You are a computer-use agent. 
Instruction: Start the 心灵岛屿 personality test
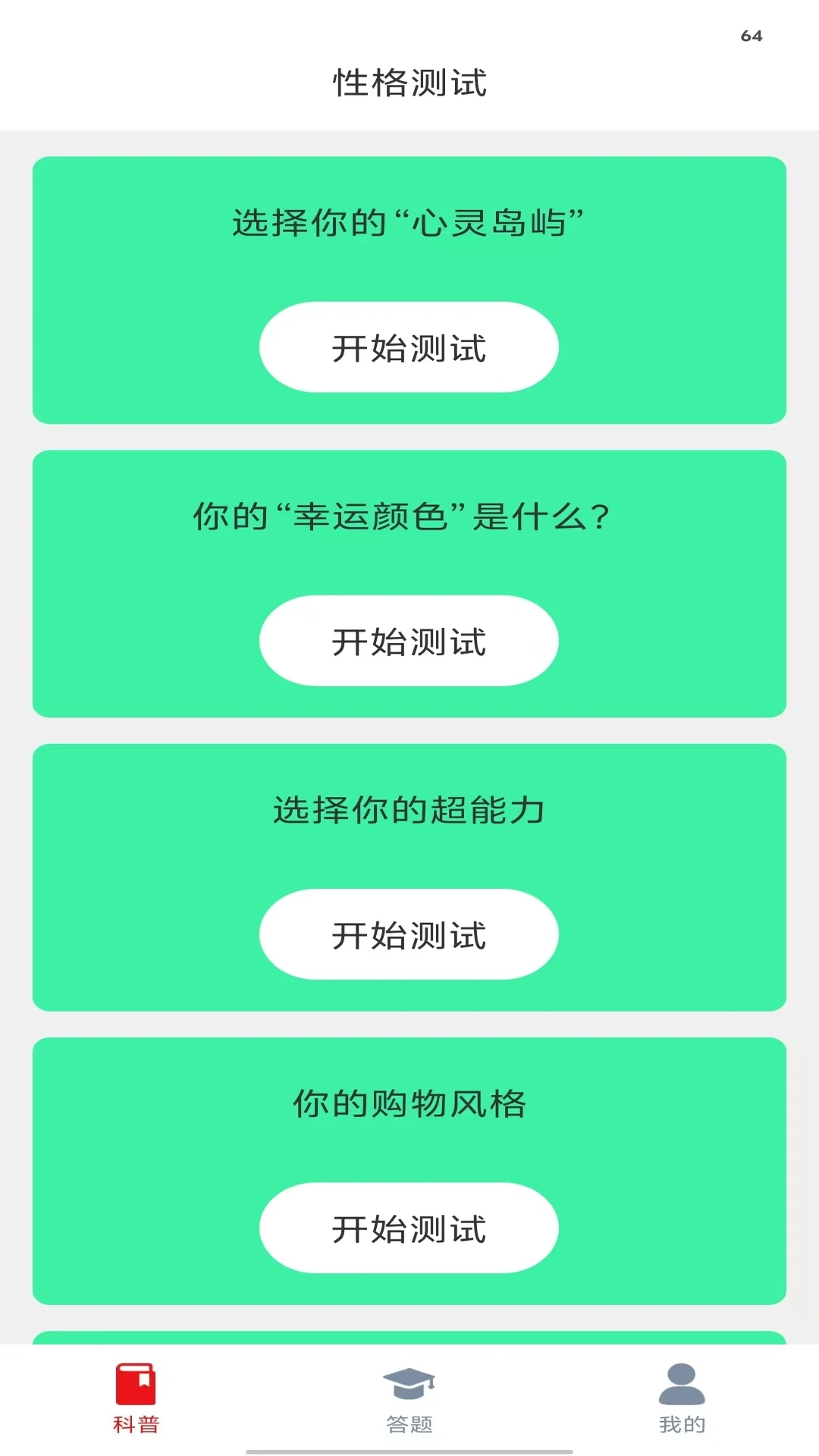point(409,347)
